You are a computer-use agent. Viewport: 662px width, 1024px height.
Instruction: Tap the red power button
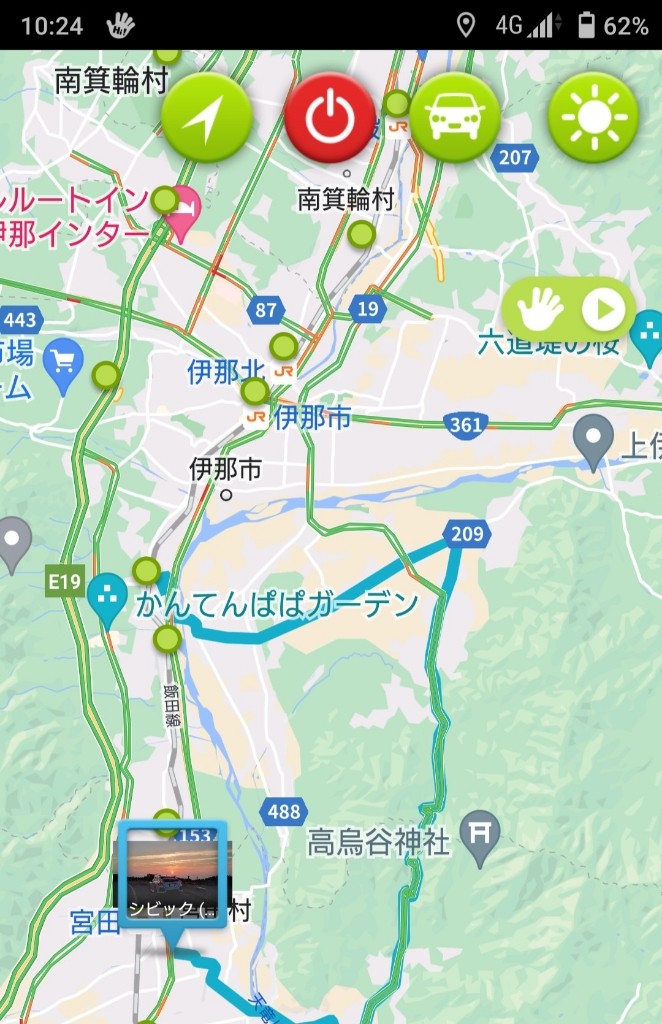[330, 118]
